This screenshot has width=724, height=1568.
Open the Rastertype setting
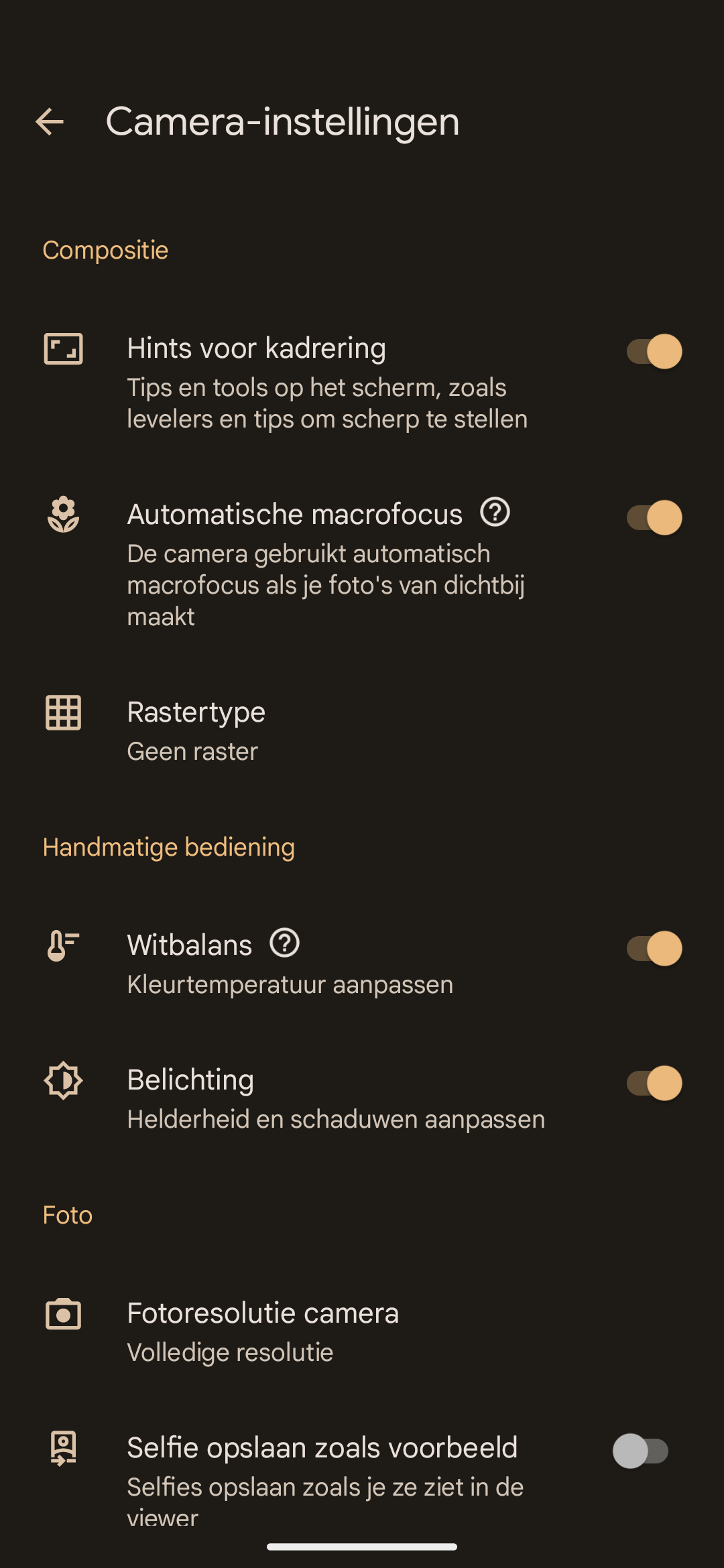362,730
